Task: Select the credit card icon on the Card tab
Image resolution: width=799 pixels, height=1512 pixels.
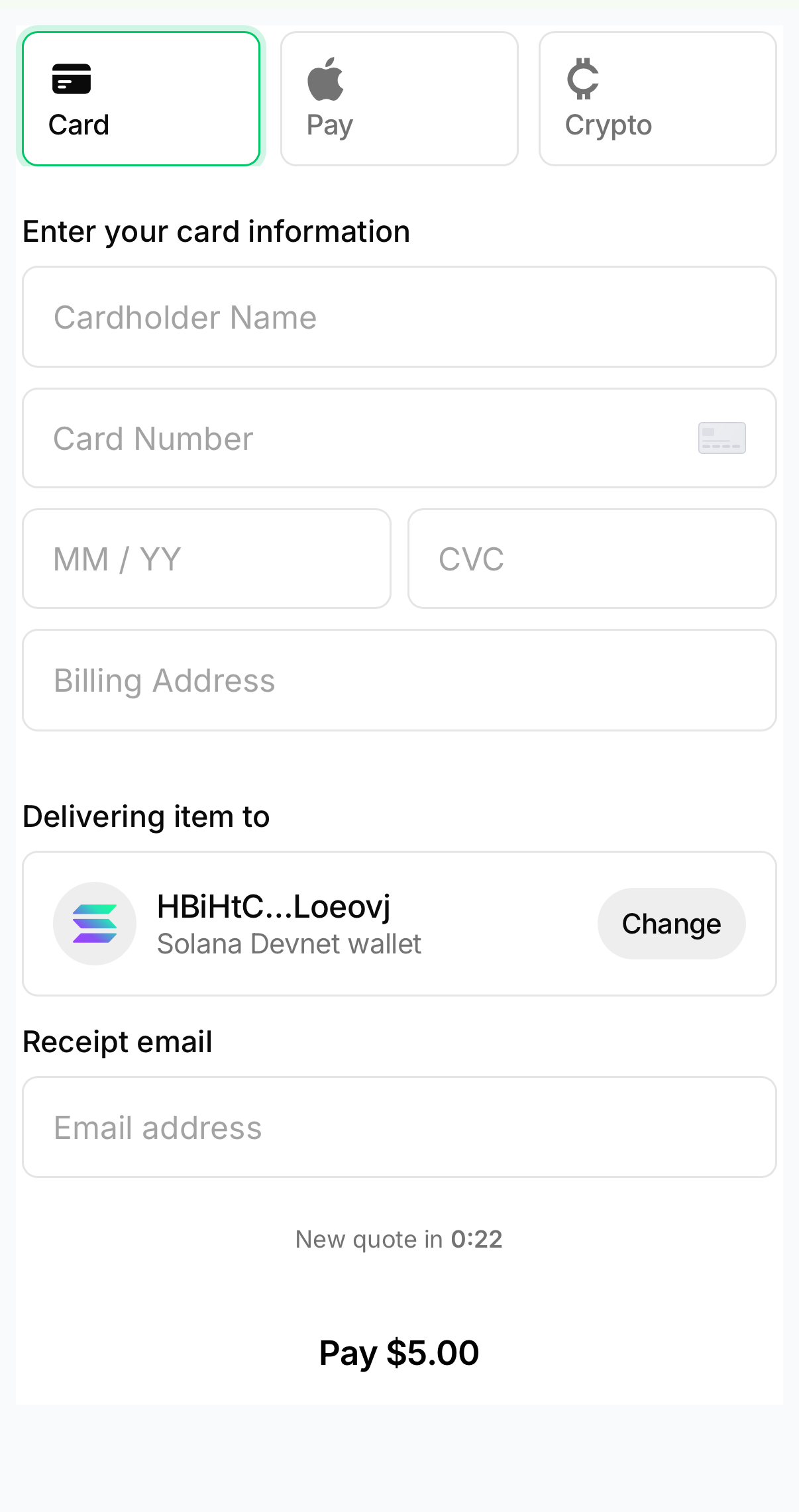Action: click(x=72, y=78)
